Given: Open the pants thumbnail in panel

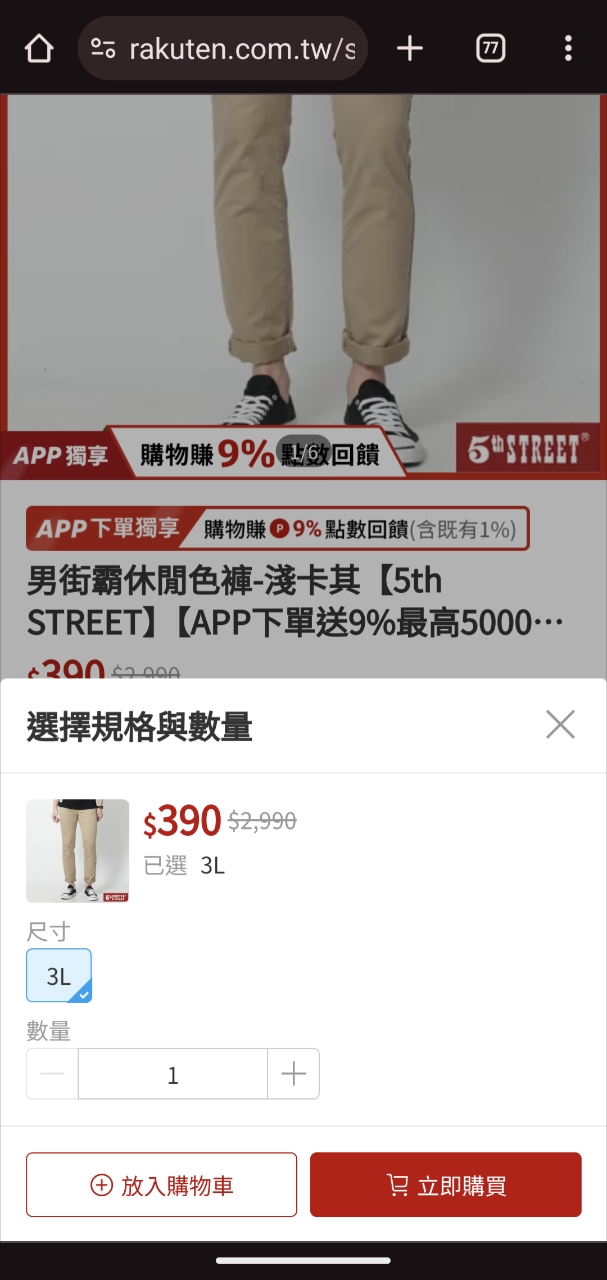Looking at the screenshot, I should click(x=78, y=850).
